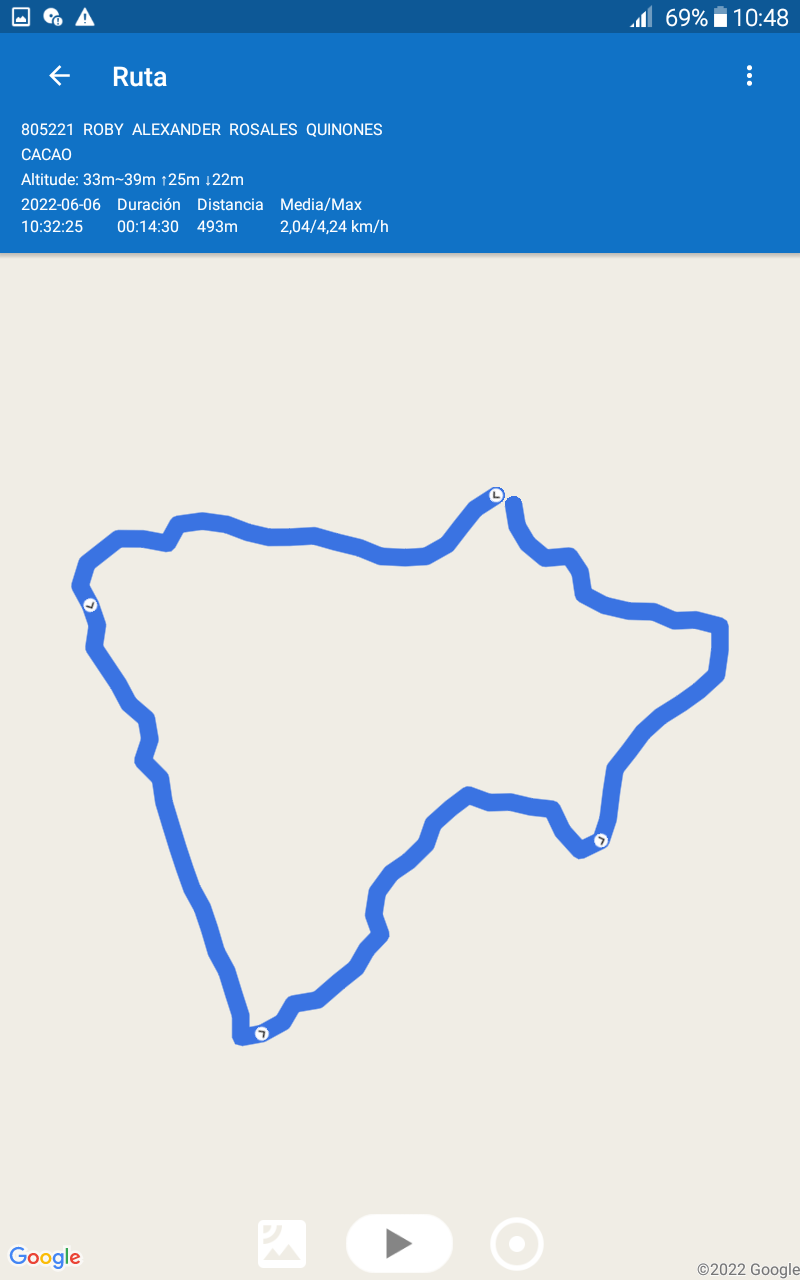The image size is (800, 1280).
Task: Go back from the Ruta screen
Action: click(60, 76)
